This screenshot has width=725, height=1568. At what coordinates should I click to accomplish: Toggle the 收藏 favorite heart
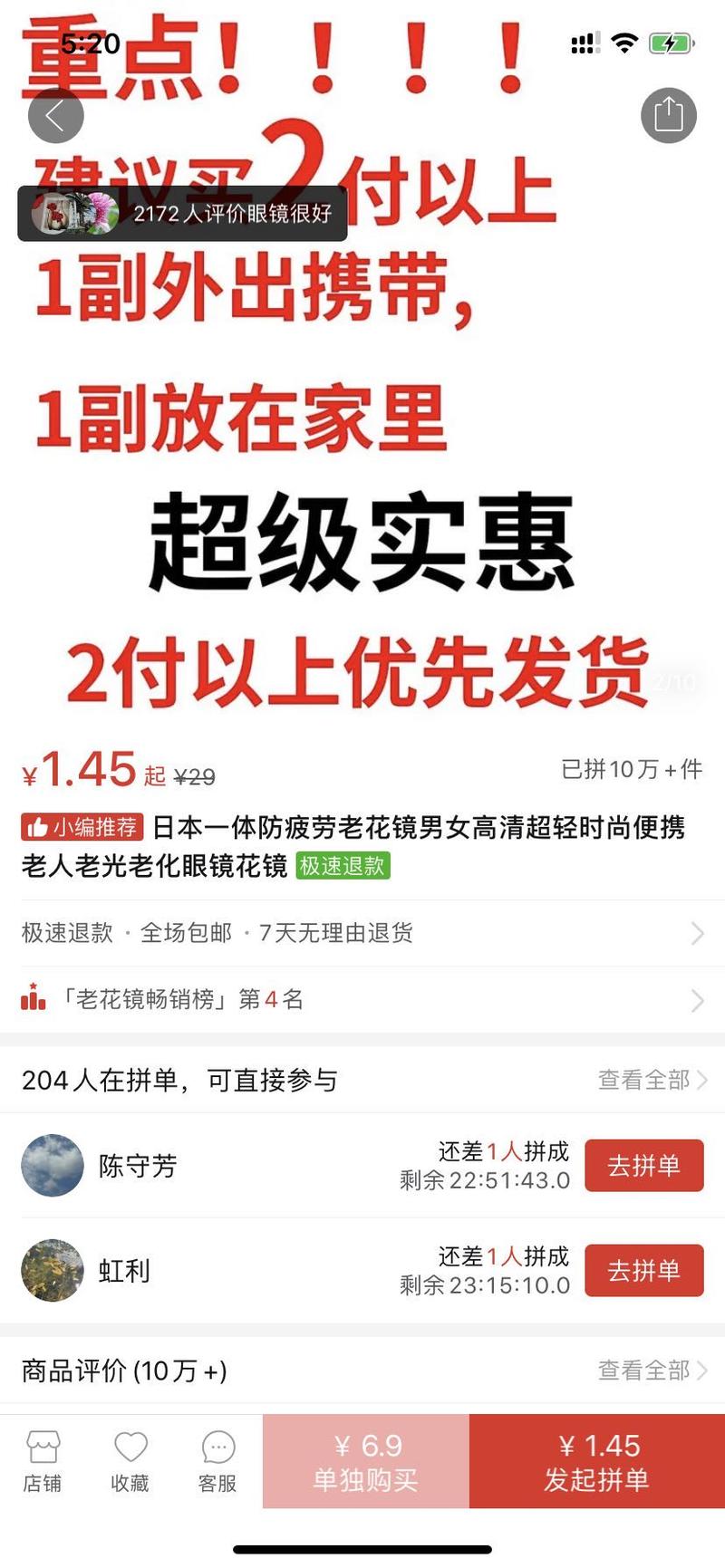point(128,1459)
